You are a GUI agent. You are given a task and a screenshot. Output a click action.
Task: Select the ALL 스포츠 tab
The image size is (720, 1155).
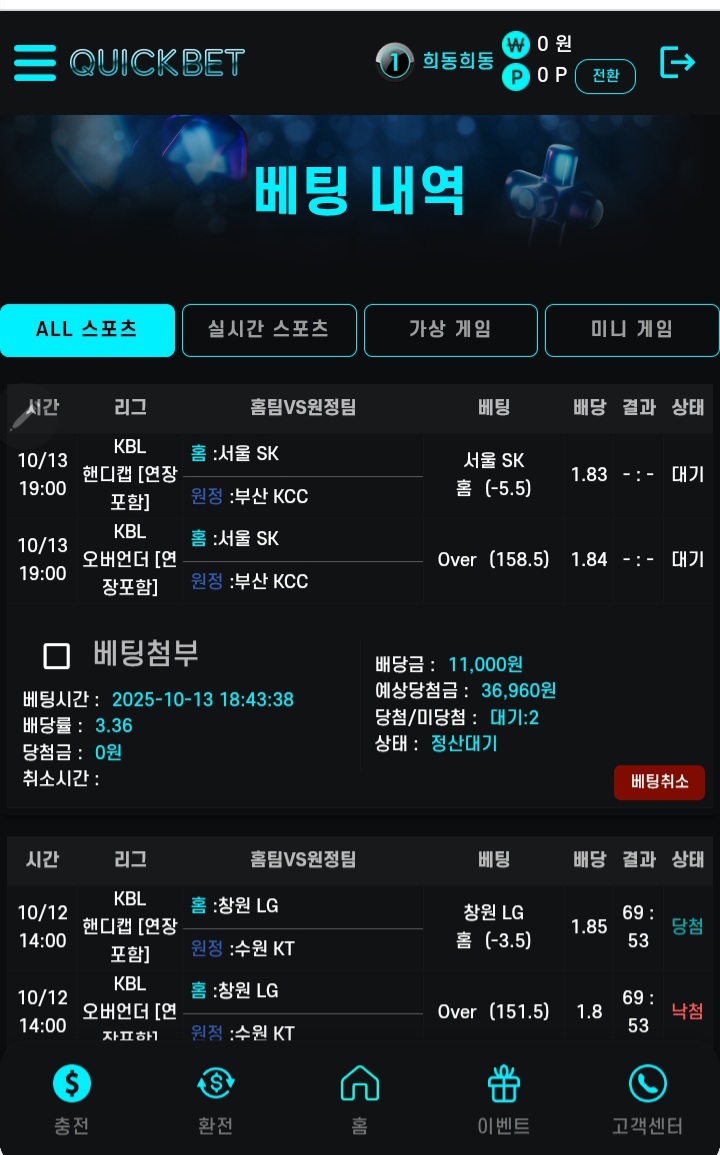[x=87, y=330]
